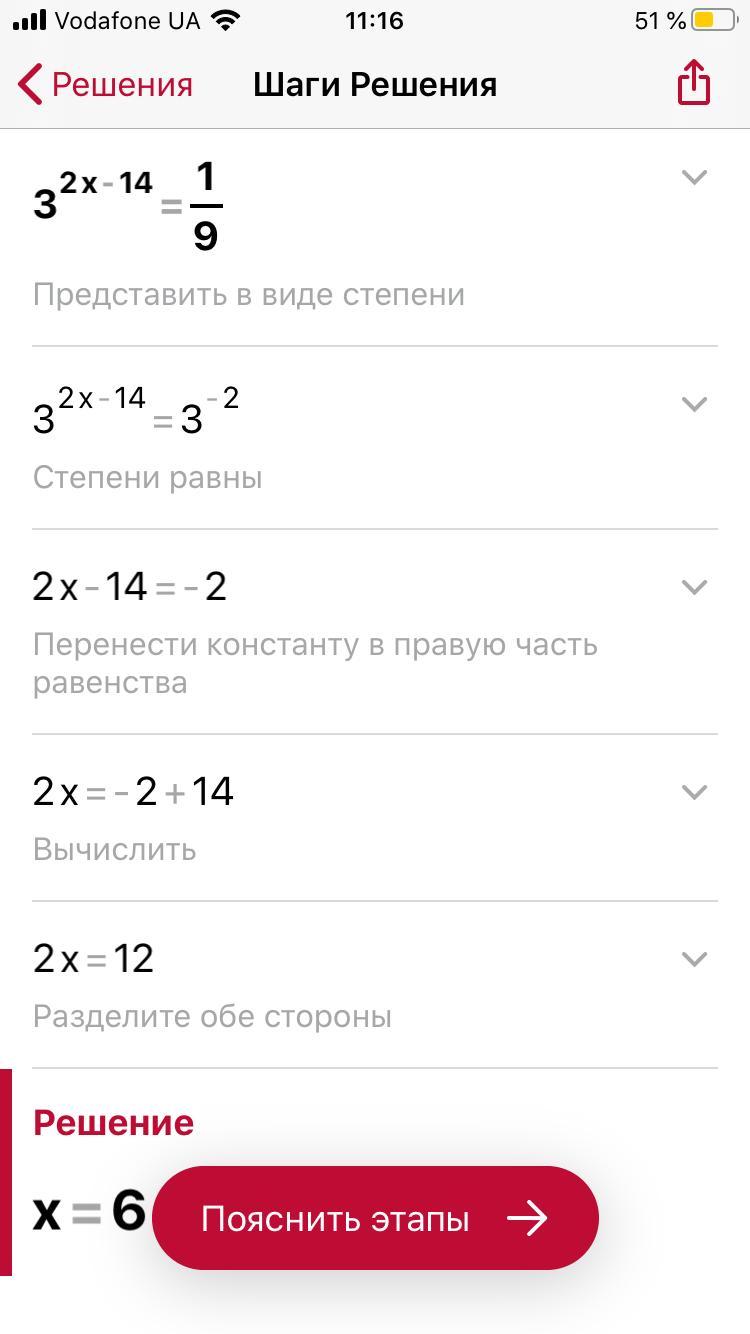Share the solution steps
The height and width of the screenshot is (1334, 750).
click(x=693, y=82)
